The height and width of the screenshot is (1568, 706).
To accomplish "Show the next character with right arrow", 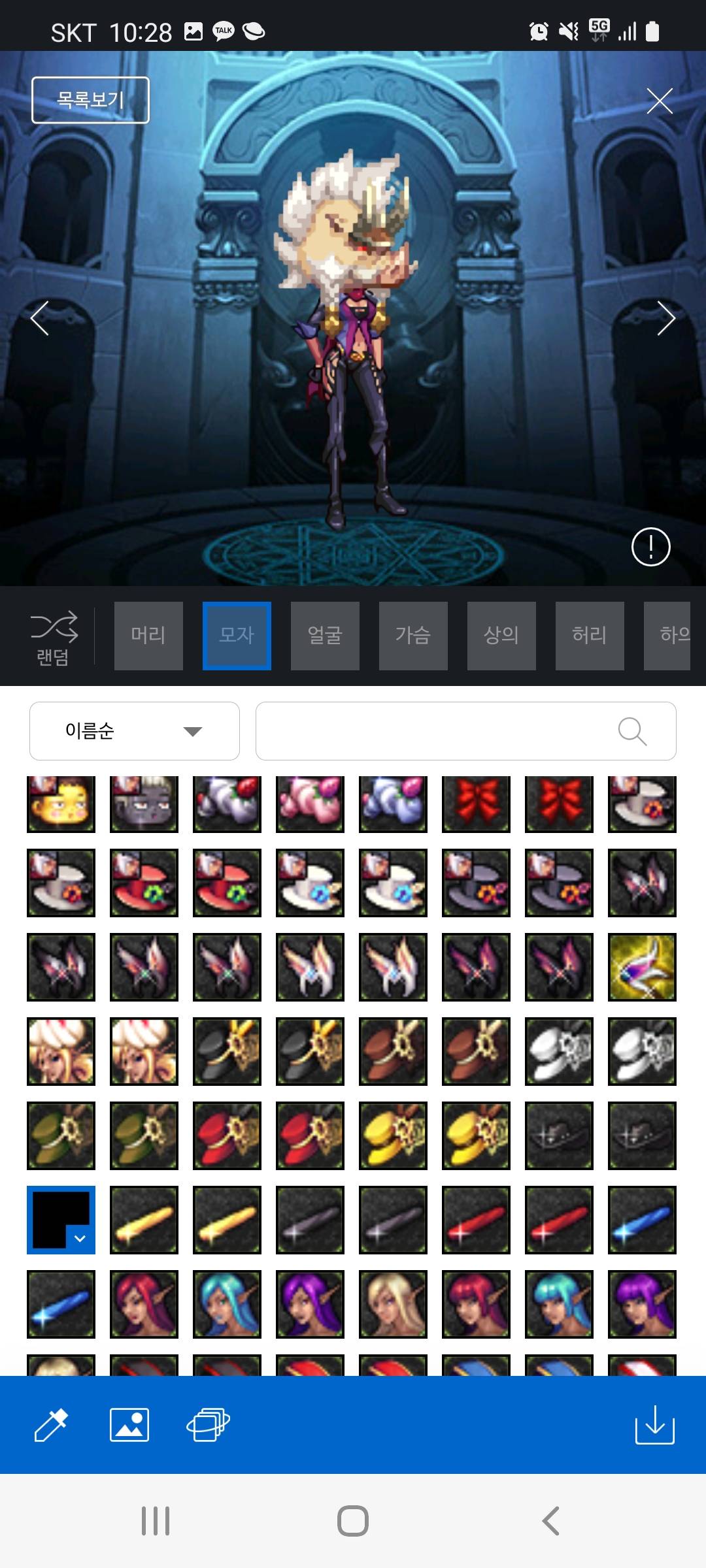I will 665,318.
